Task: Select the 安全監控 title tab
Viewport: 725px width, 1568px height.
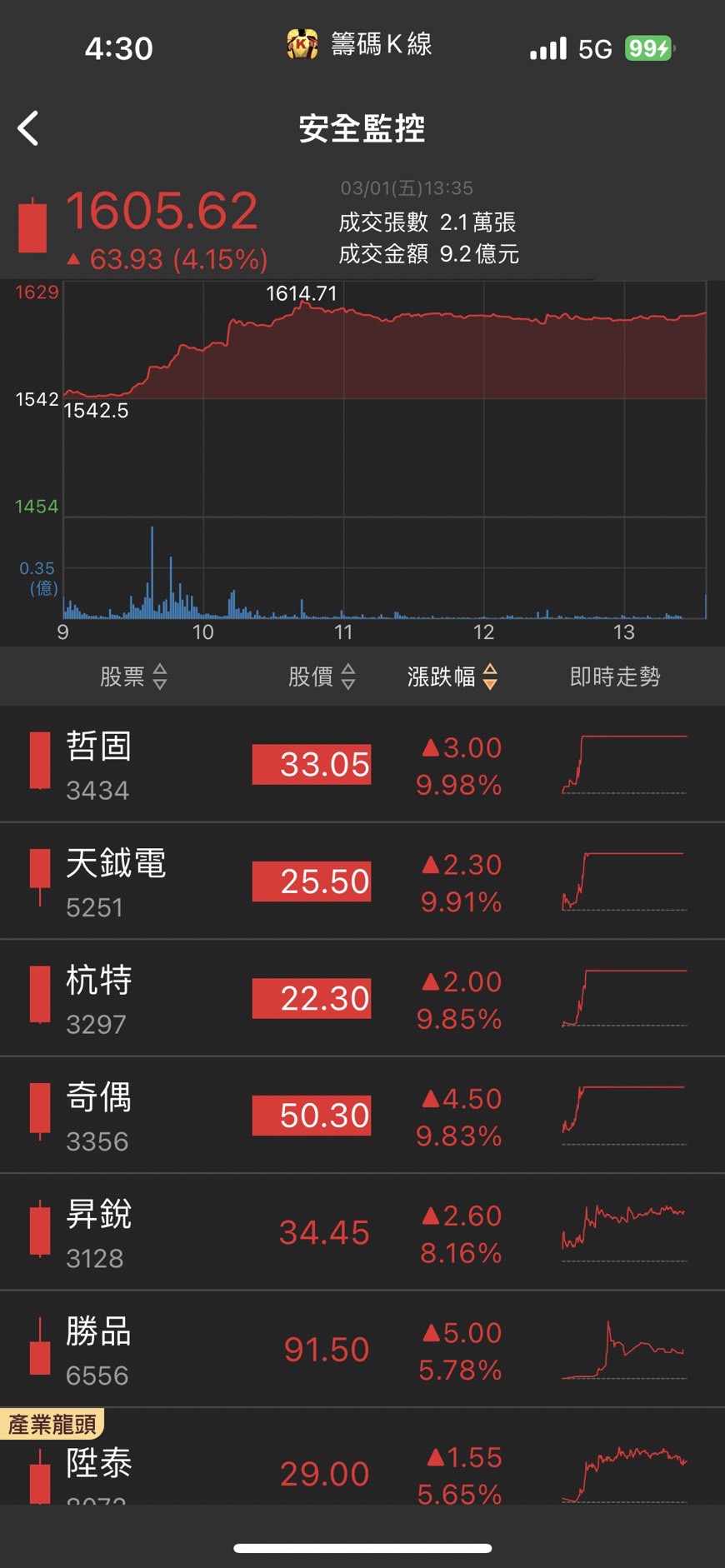Action: (x=362, y=129)
